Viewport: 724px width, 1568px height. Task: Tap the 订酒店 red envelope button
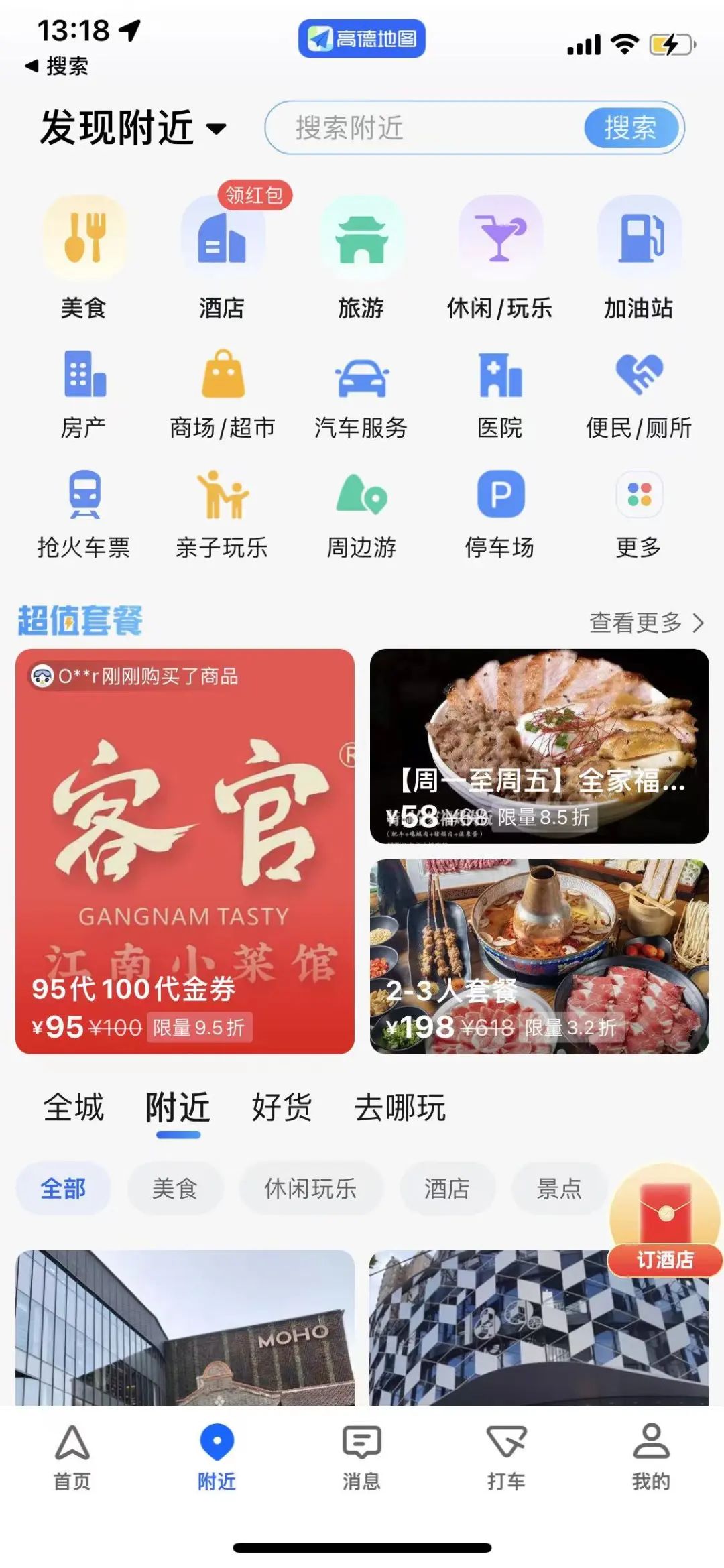(x=665, y=1220)
